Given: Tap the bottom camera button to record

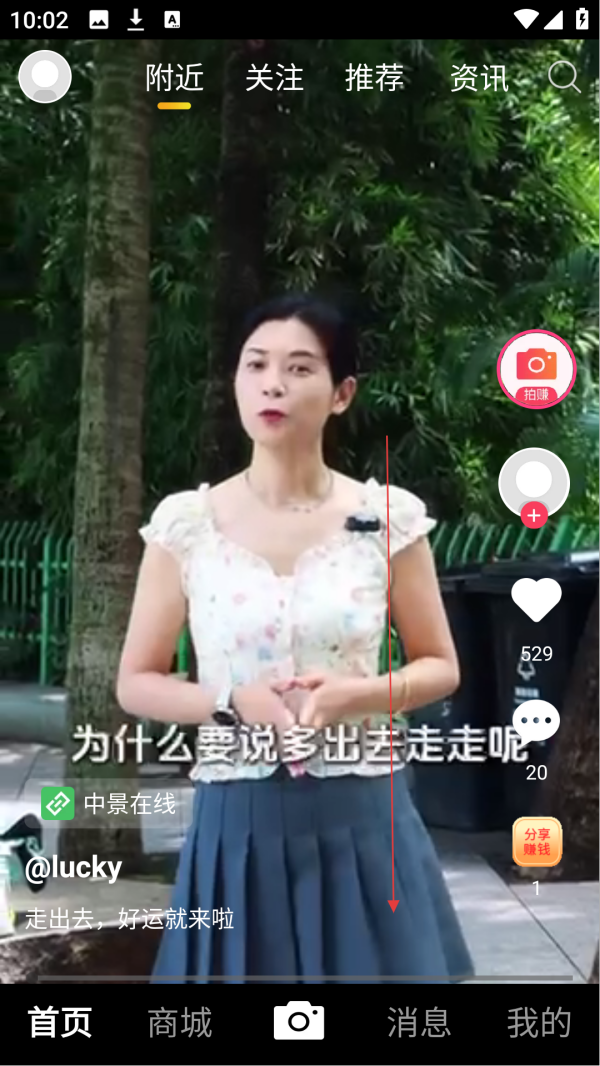Looking at the screenshot, I should 299,1021.
